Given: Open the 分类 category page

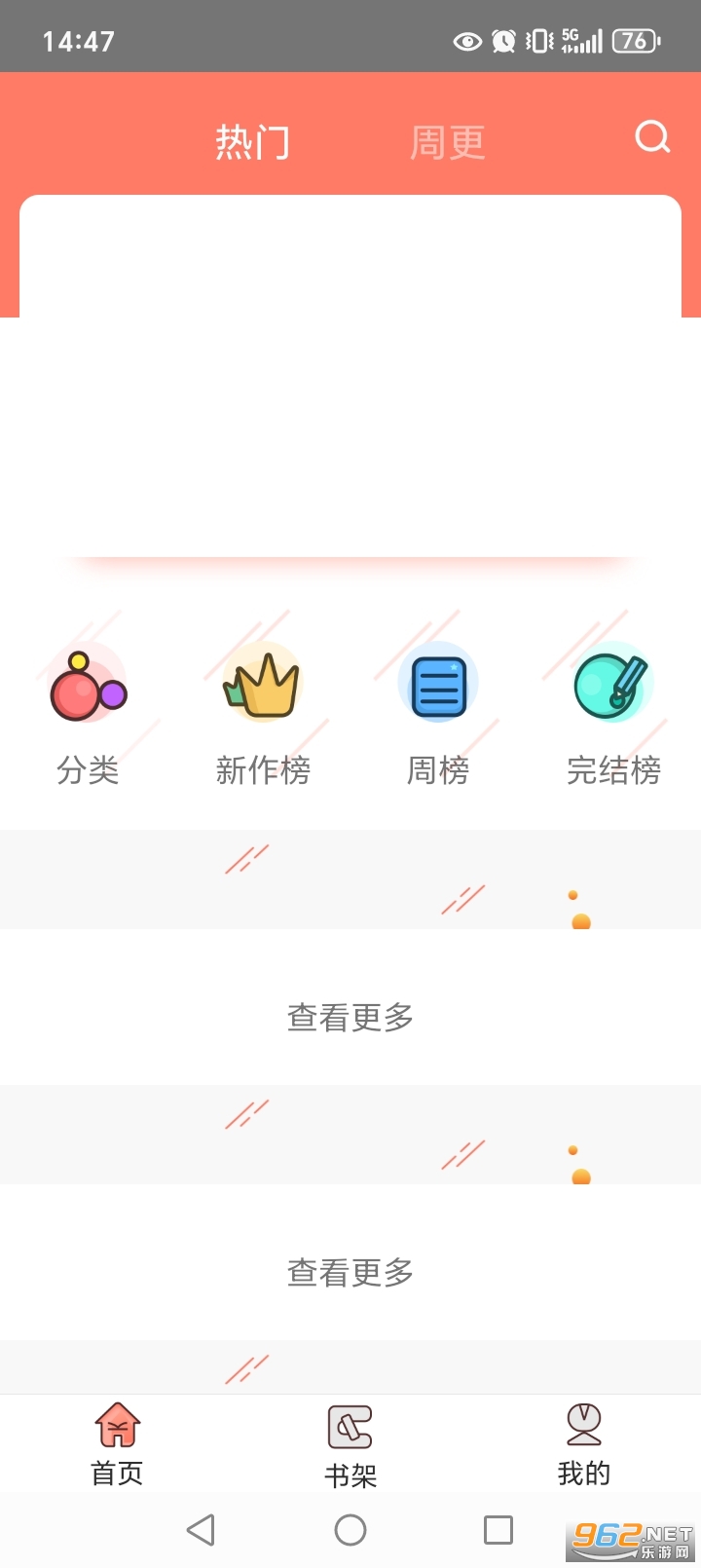Looking at the screenshot, I should point(88,713).
